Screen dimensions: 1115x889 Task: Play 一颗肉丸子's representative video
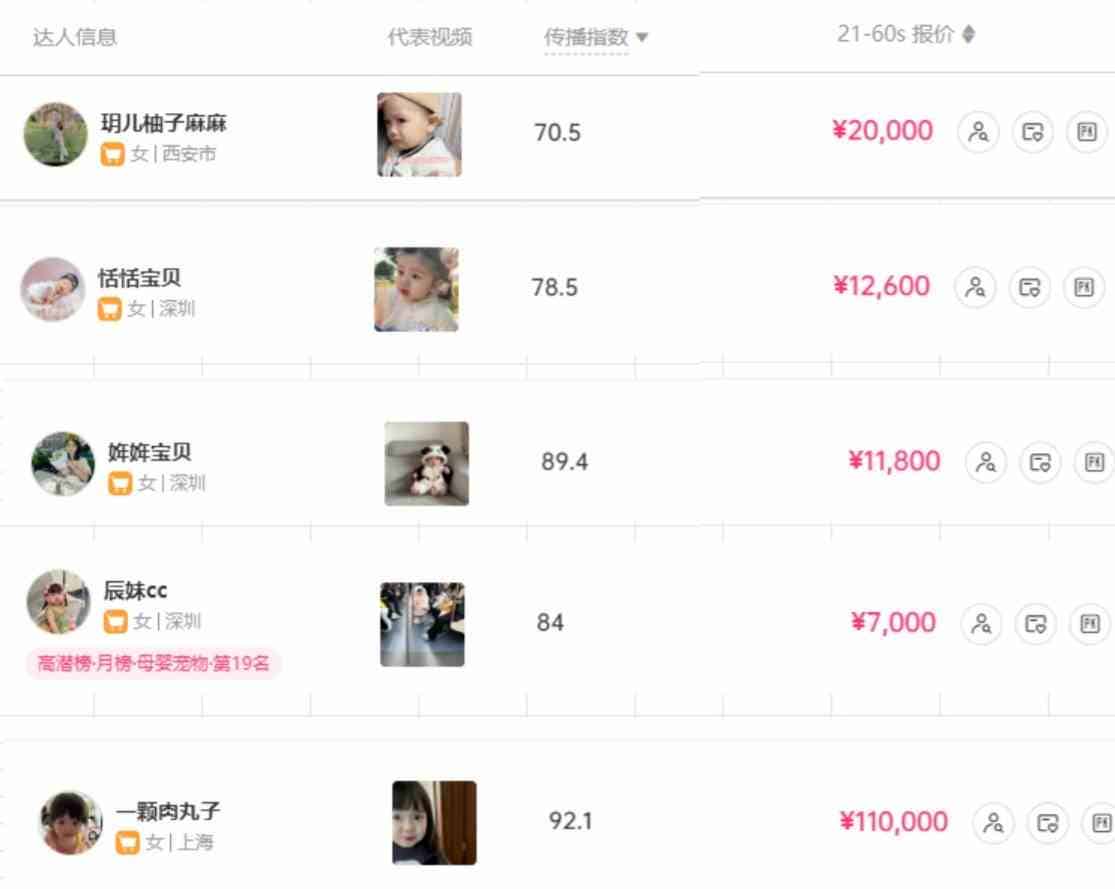pos(434,823)
